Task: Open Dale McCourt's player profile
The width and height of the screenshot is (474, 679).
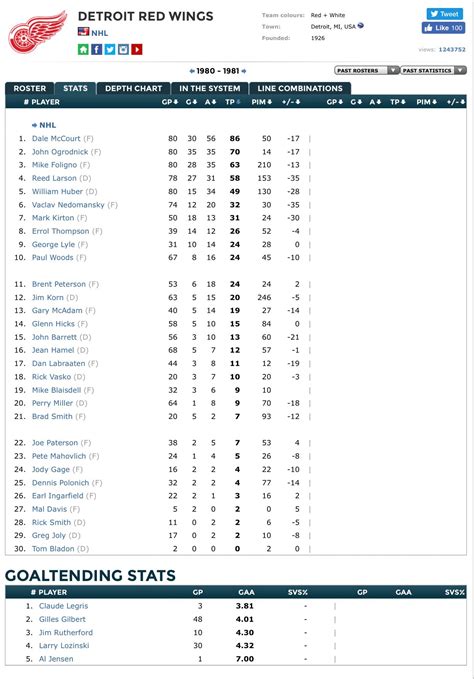Action: click(x=56, y=139)
